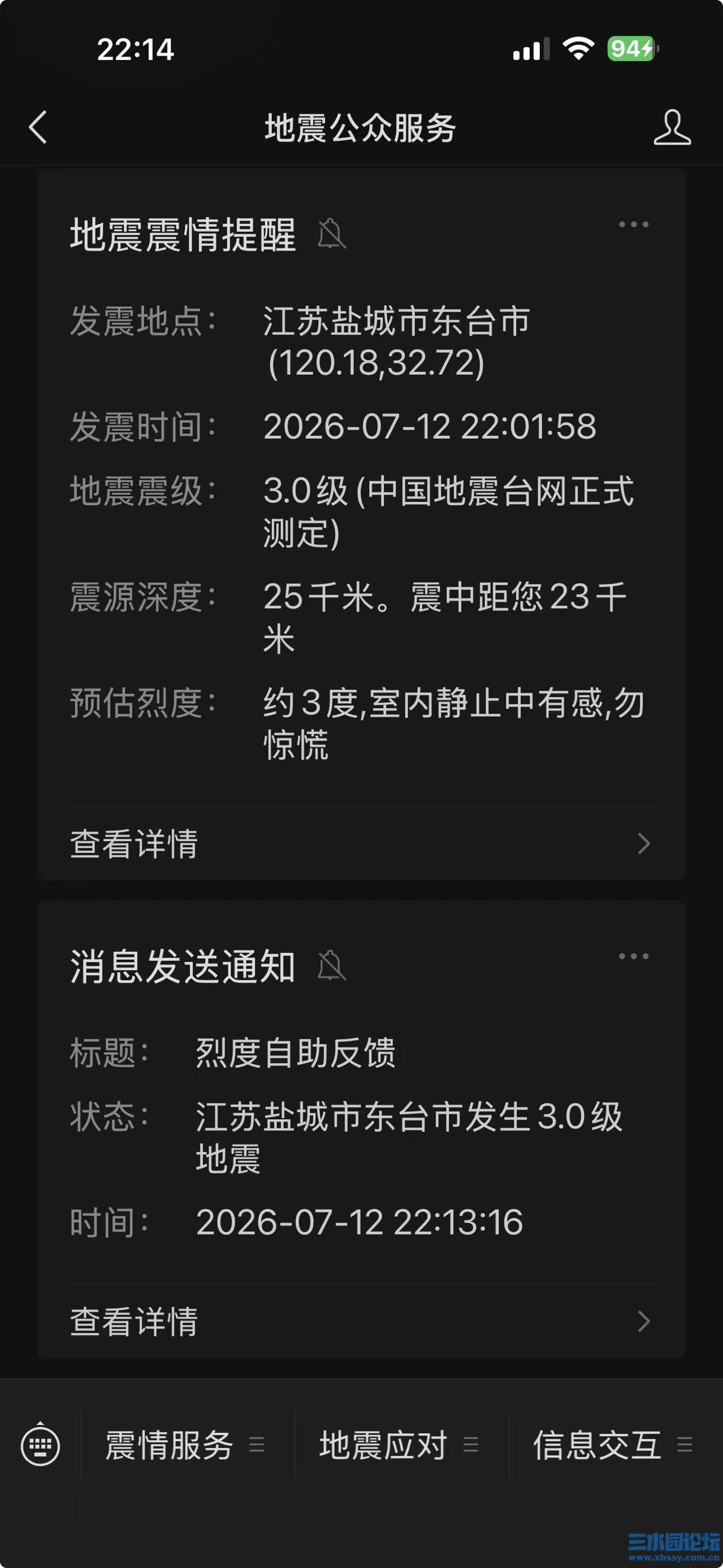
Task: Open the account profile icon
Action: (672, 127)
